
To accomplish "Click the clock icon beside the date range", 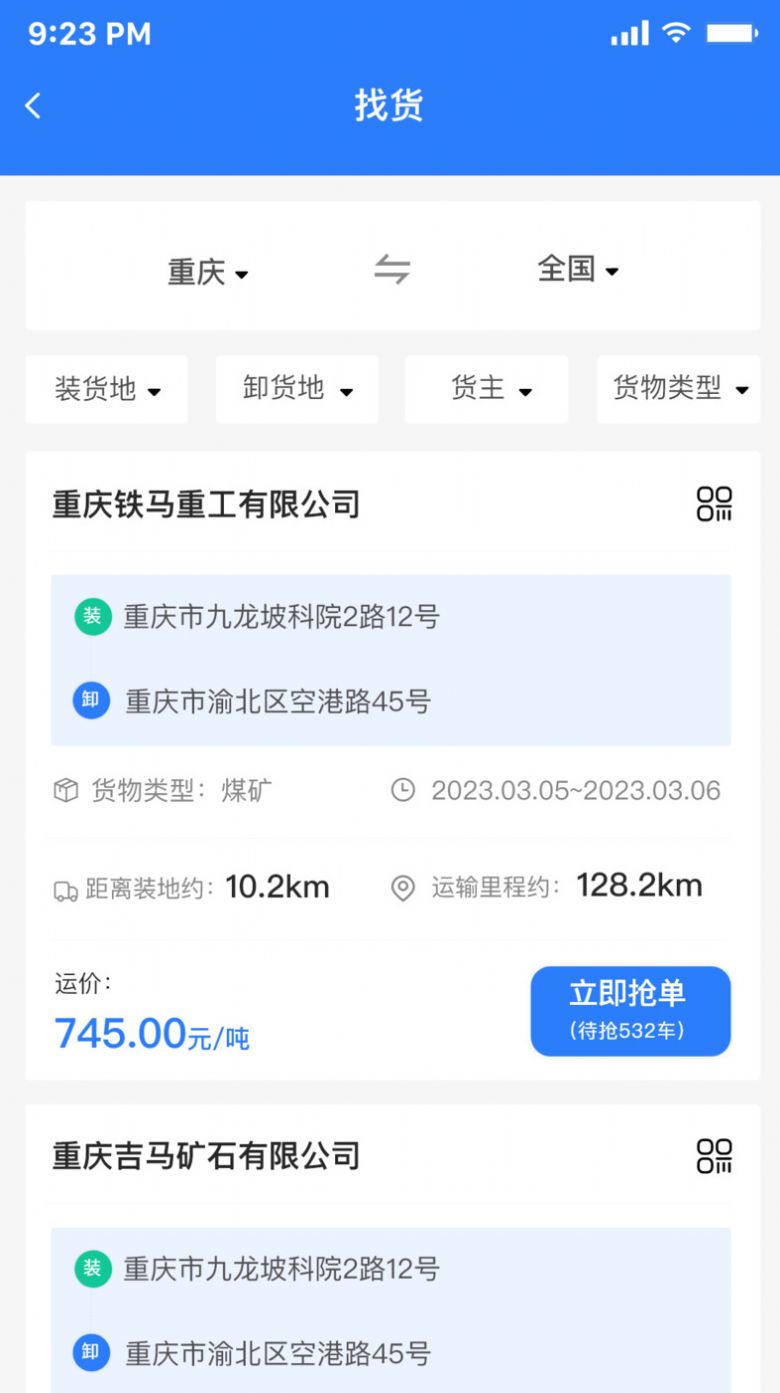I will coord(403,790).
